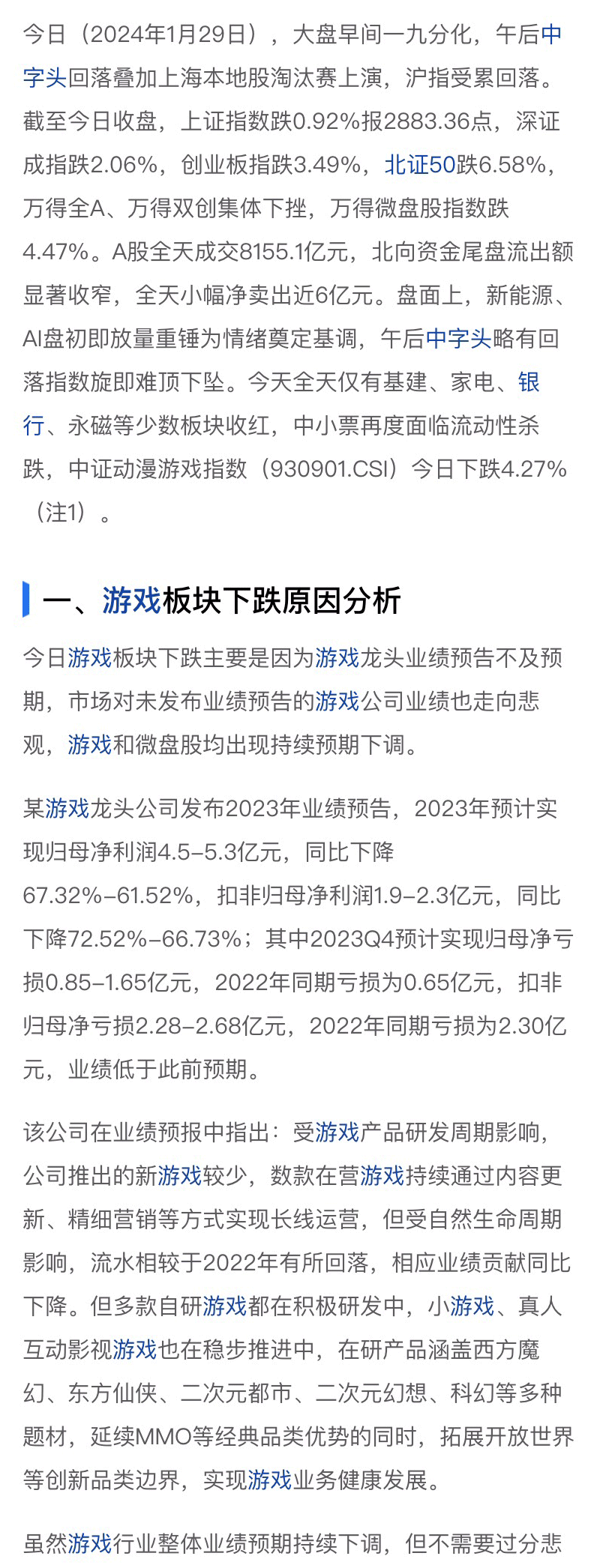The width and height of the screenshot is (600, 1568).
Task: Tap 游戏 link in 实现游戏业务健康发展
Action: tap(269, 1480)
